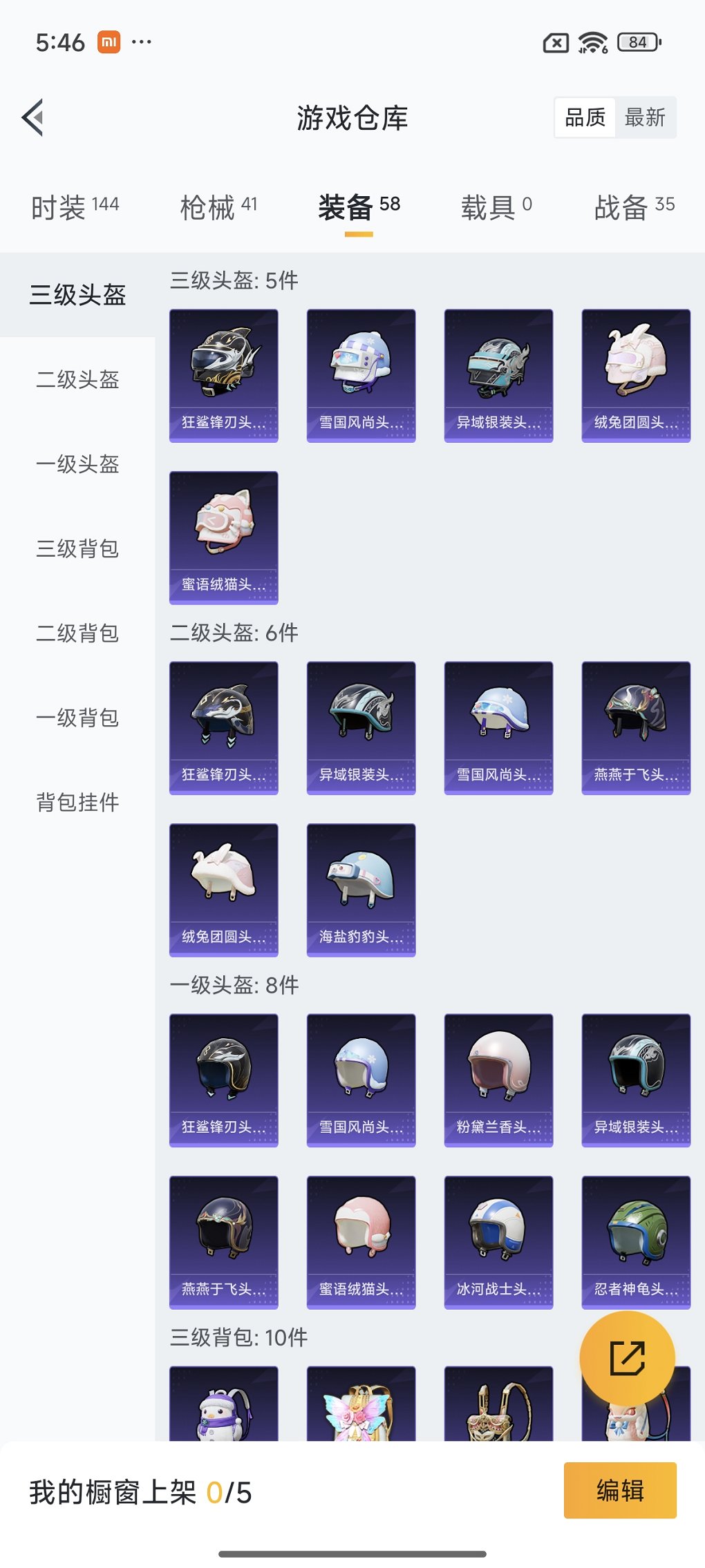Tap the 海盐豹豹头盔 item icon
Viewport: 705px width, 1568px height.
click(x=361, y=890)
